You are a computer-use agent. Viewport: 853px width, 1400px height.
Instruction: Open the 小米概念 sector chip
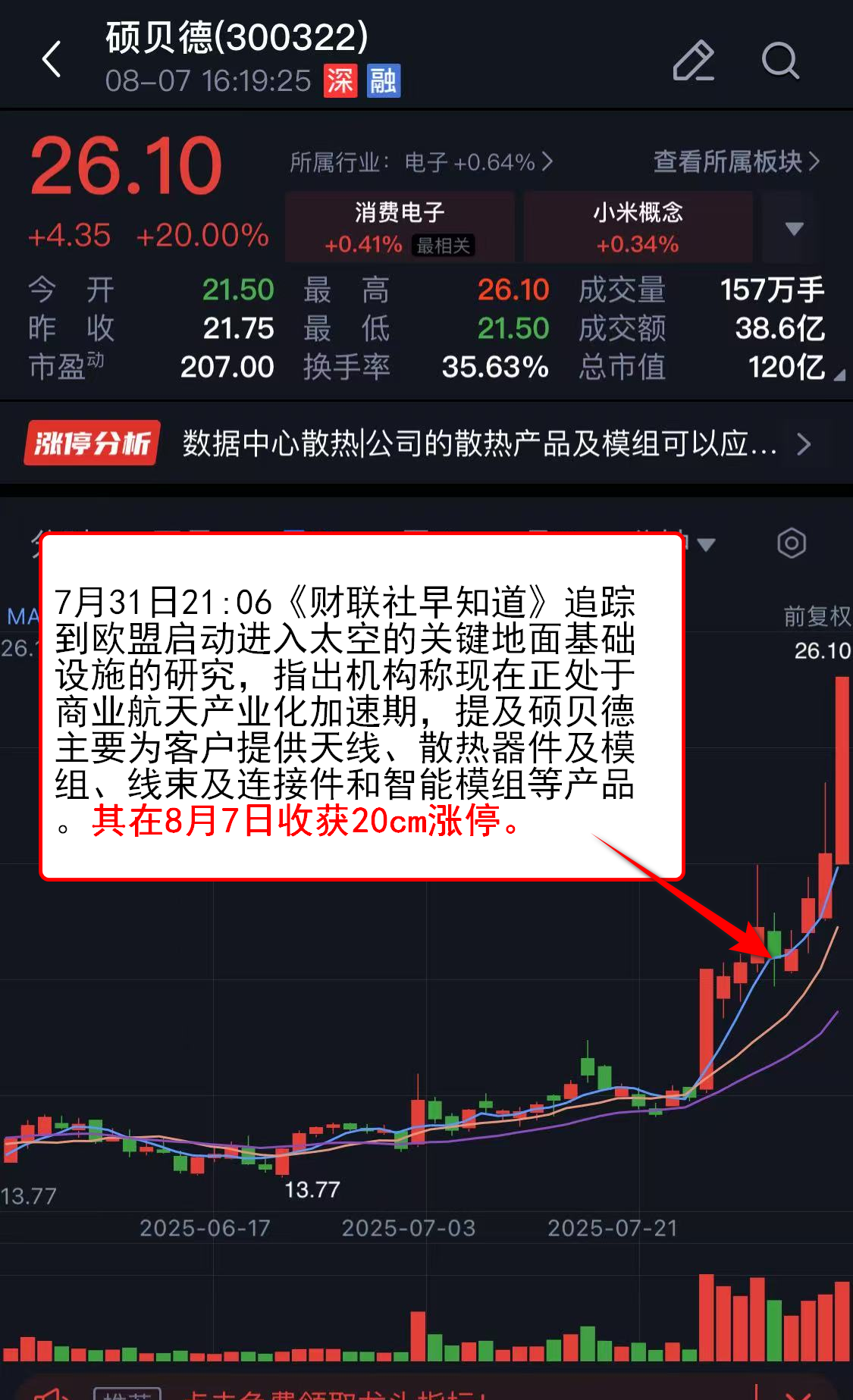(x=638, y=227)
